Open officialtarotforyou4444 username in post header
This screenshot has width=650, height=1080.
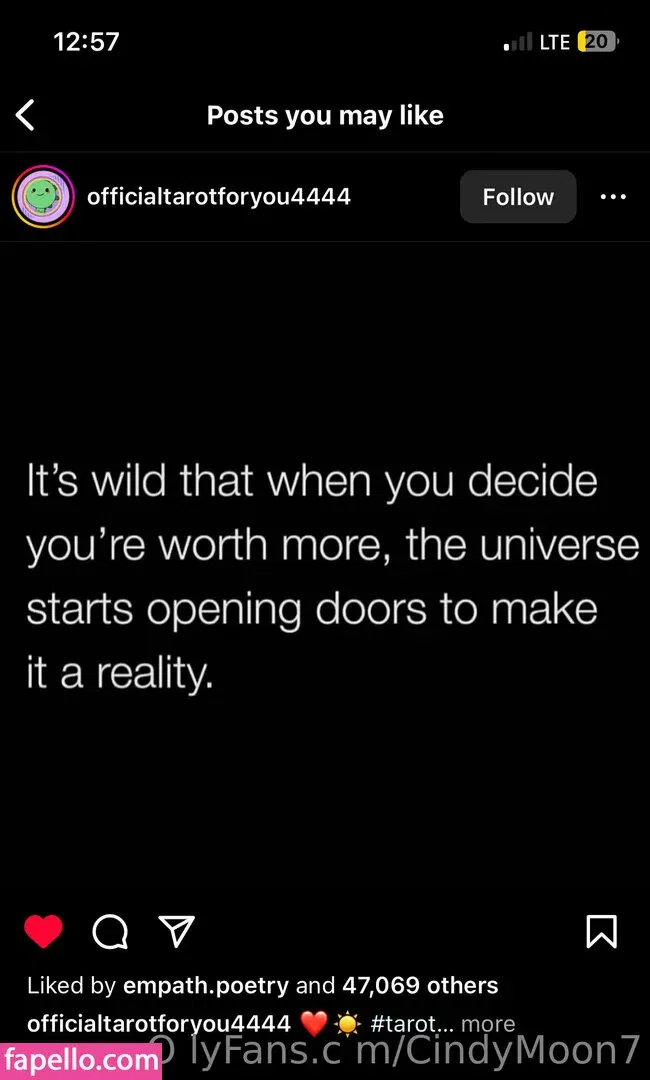pyautogui.click(x=218, y=197)
